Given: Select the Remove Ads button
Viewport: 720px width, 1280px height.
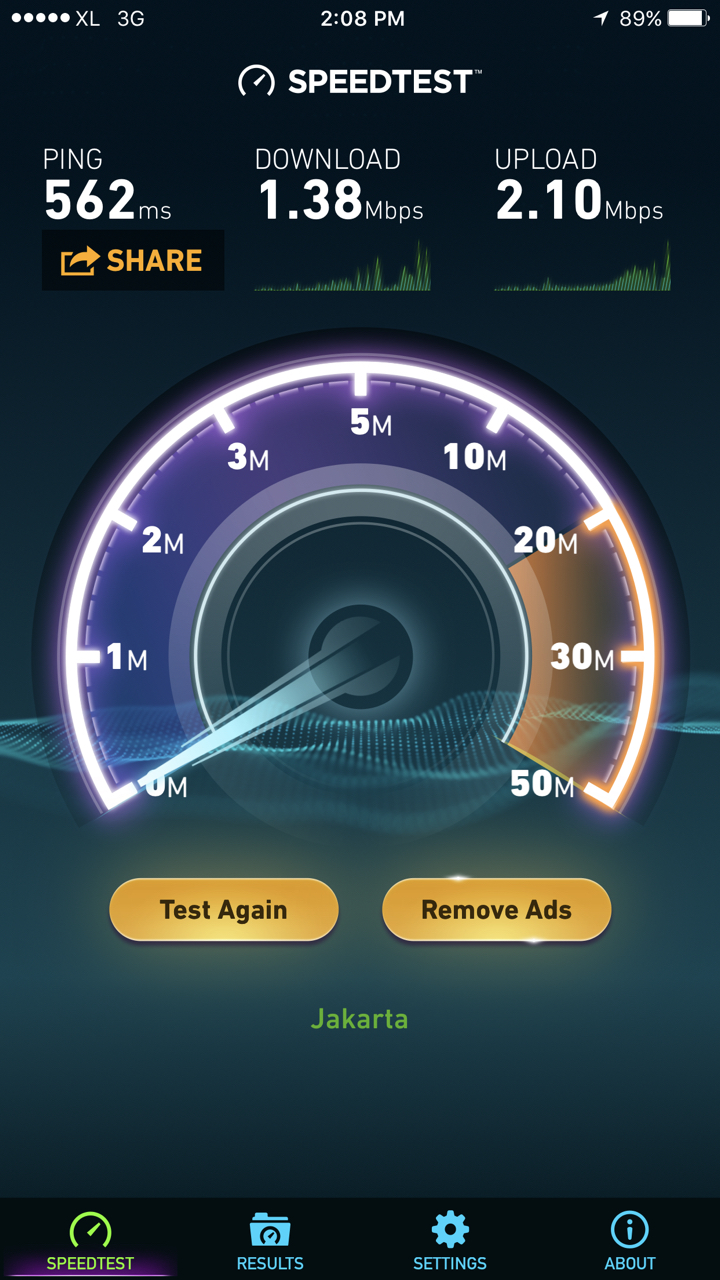Looking at the screenshot, I should pos(496,910).
